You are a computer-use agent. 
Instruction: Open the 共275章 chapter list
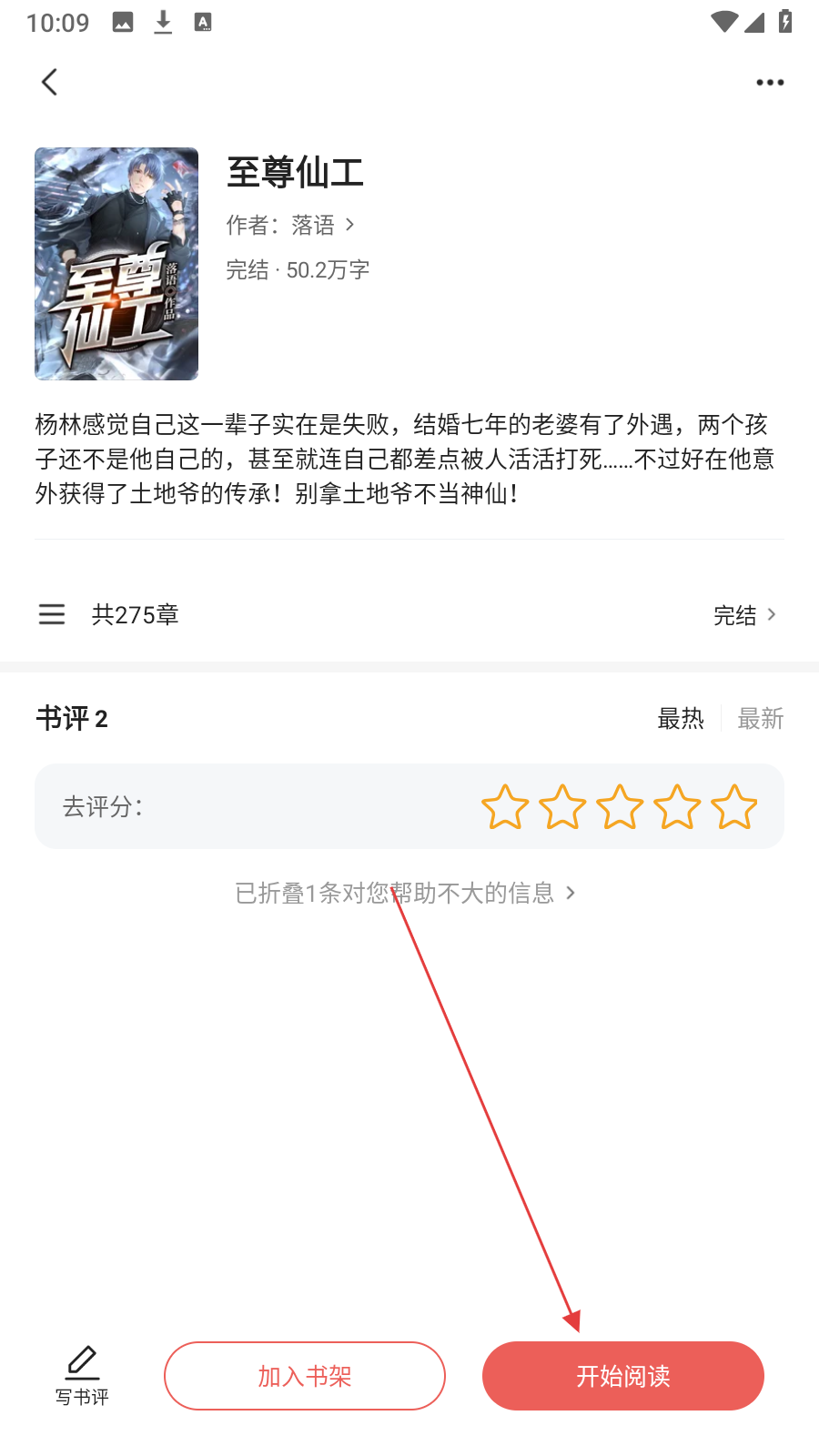(135, 615)
